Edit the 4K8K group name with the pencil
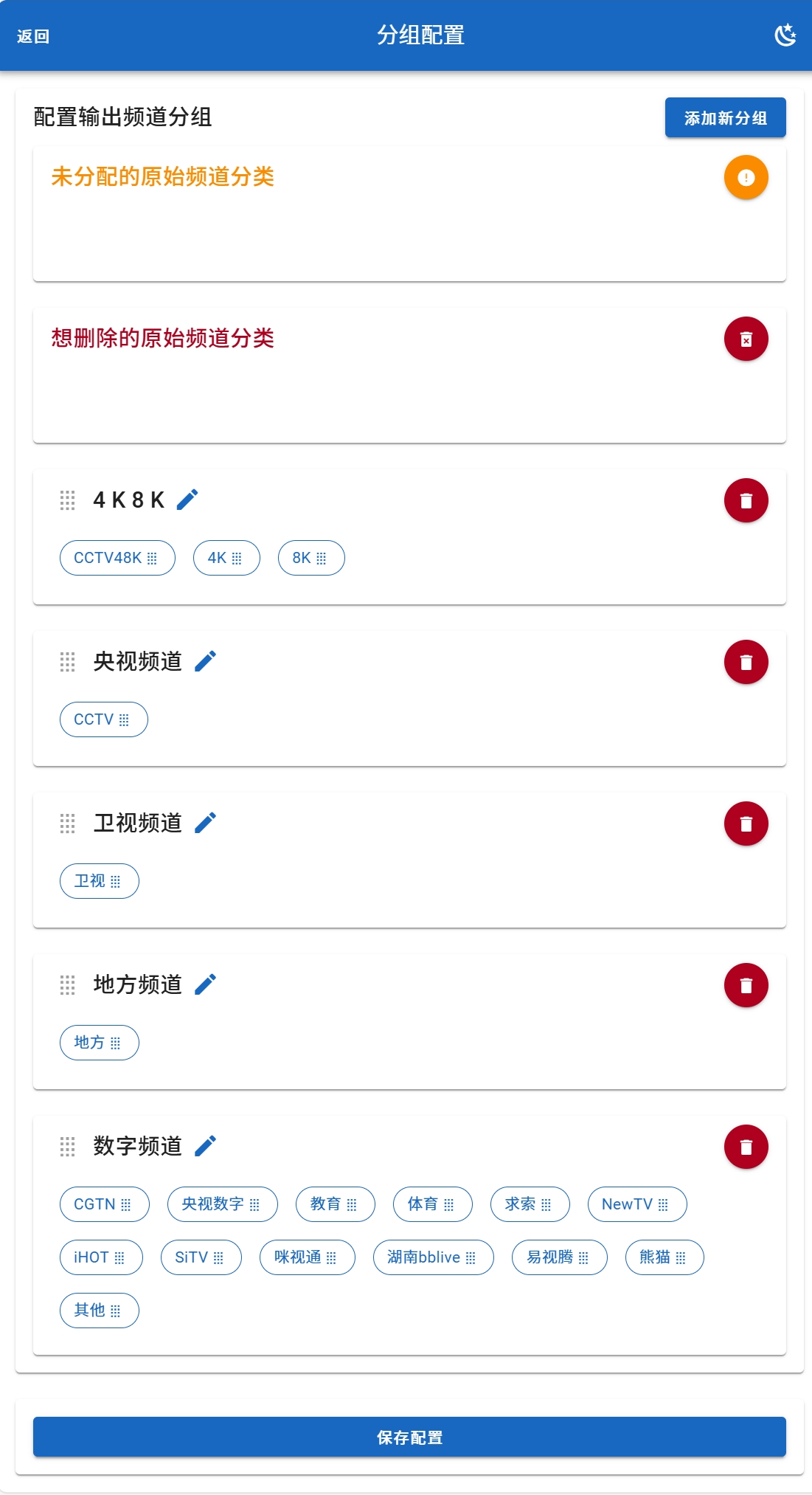This screenshot has height=1495, width=812. pos(186,500)
